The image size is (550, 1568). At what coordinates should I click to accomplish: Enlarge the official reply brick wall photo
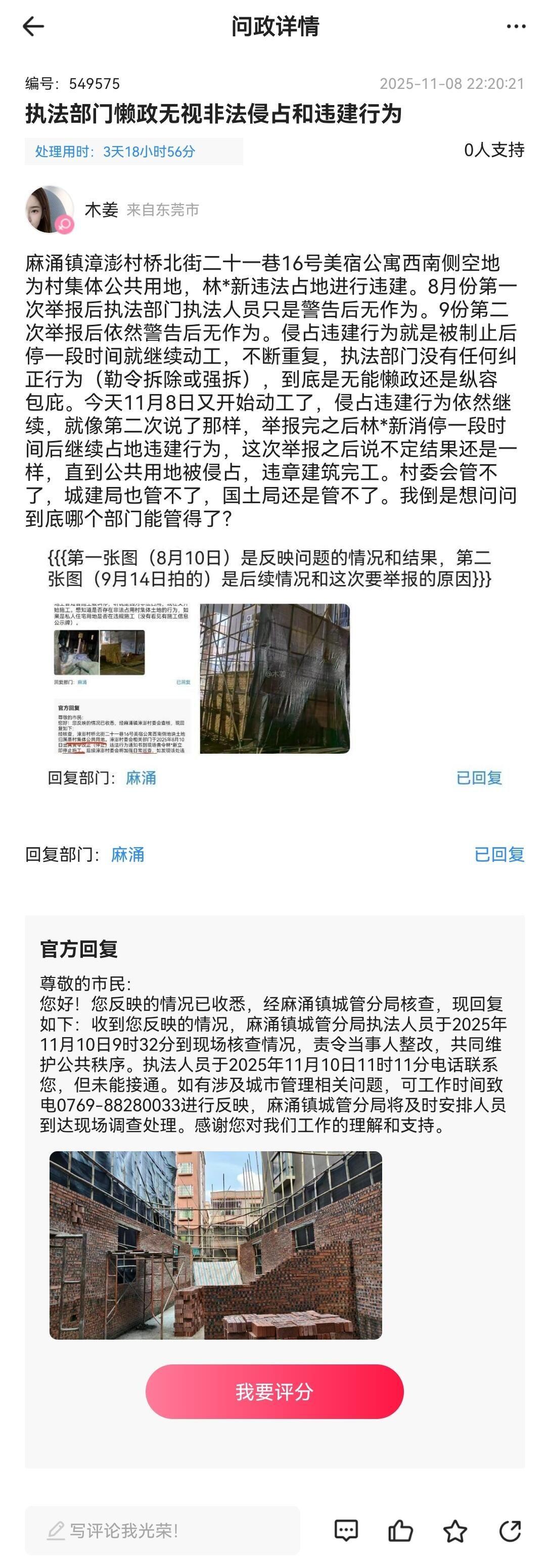[216, 1245]
